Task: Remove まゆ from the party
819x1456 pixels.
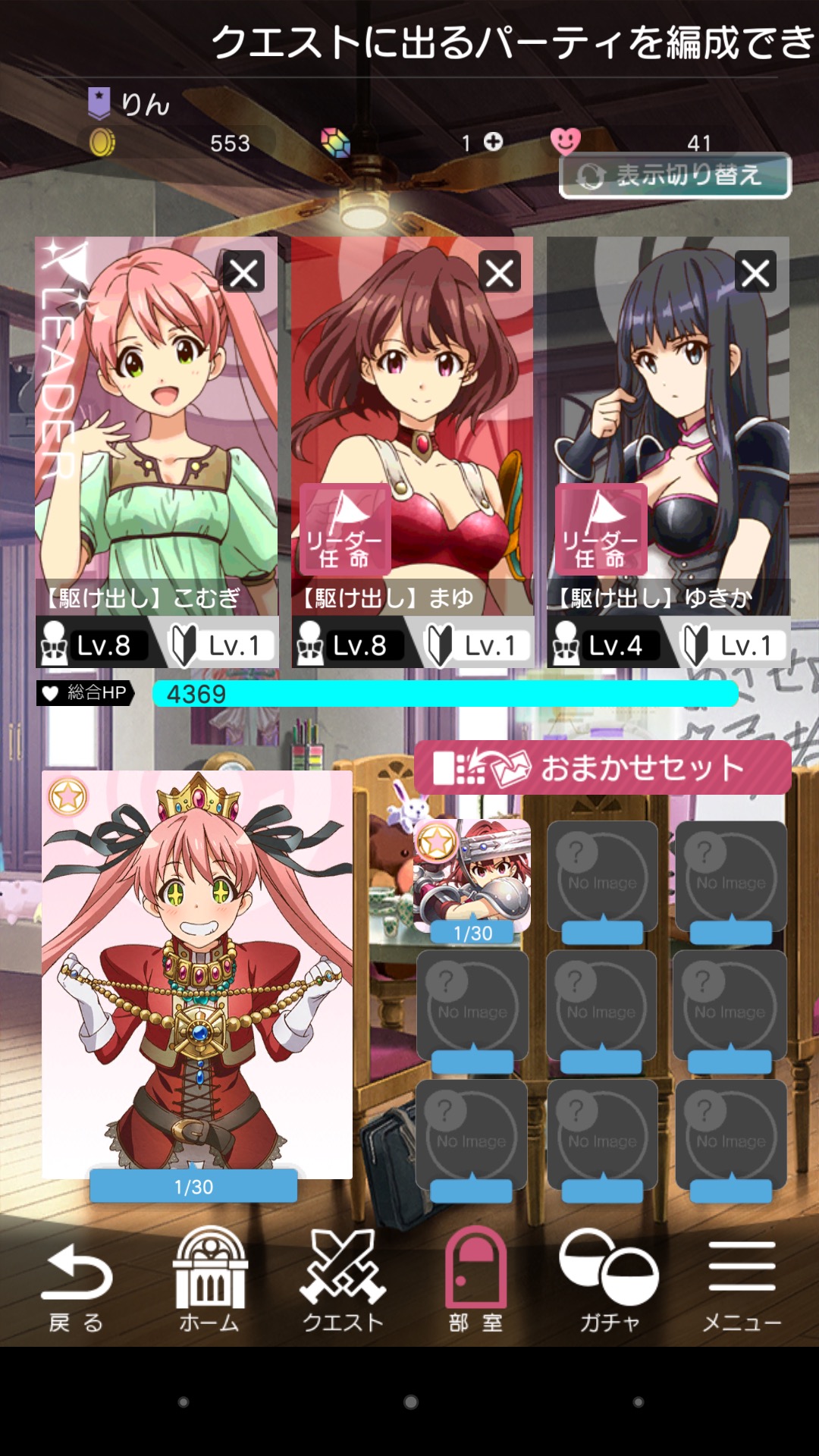Action: (x=499, y=272)
